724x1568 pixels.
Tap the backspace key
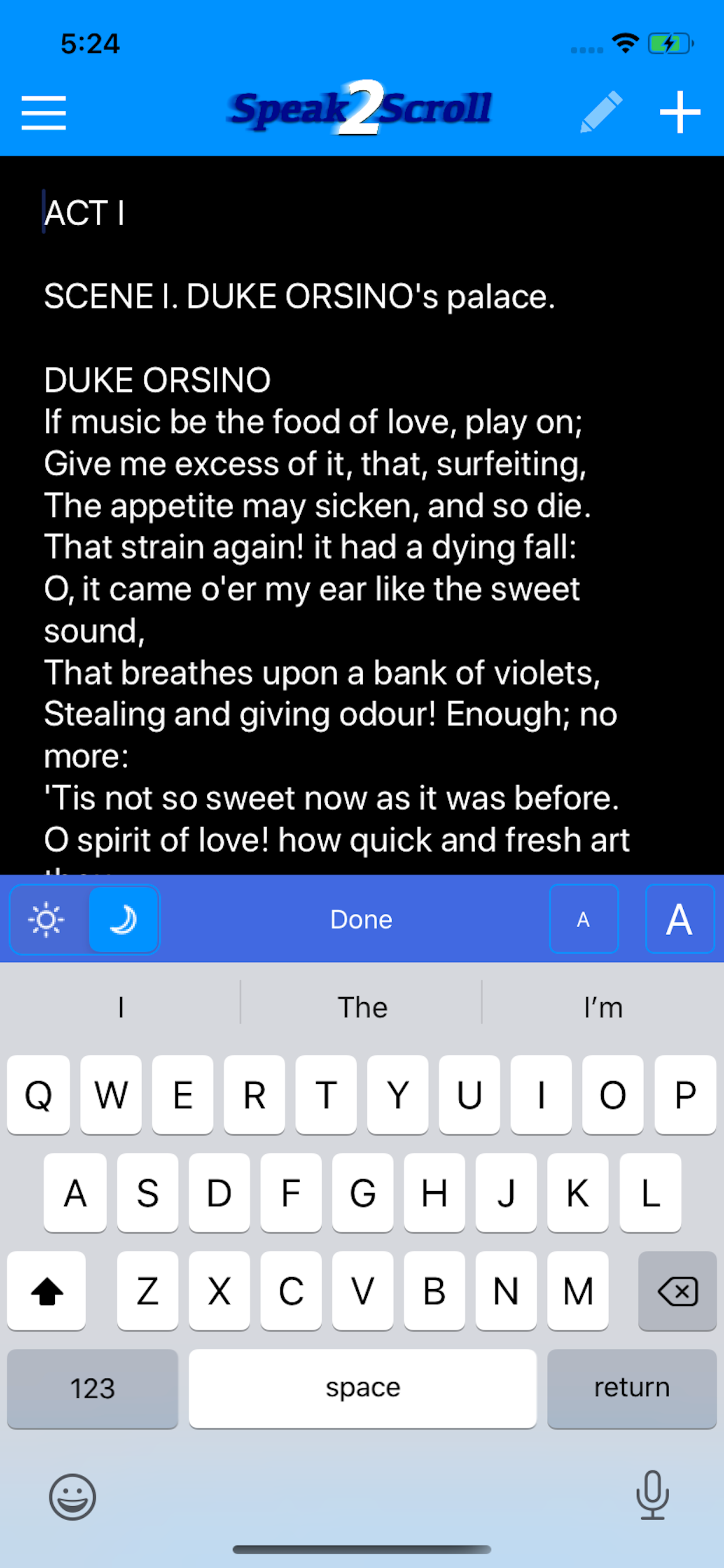pos(677,1291)
